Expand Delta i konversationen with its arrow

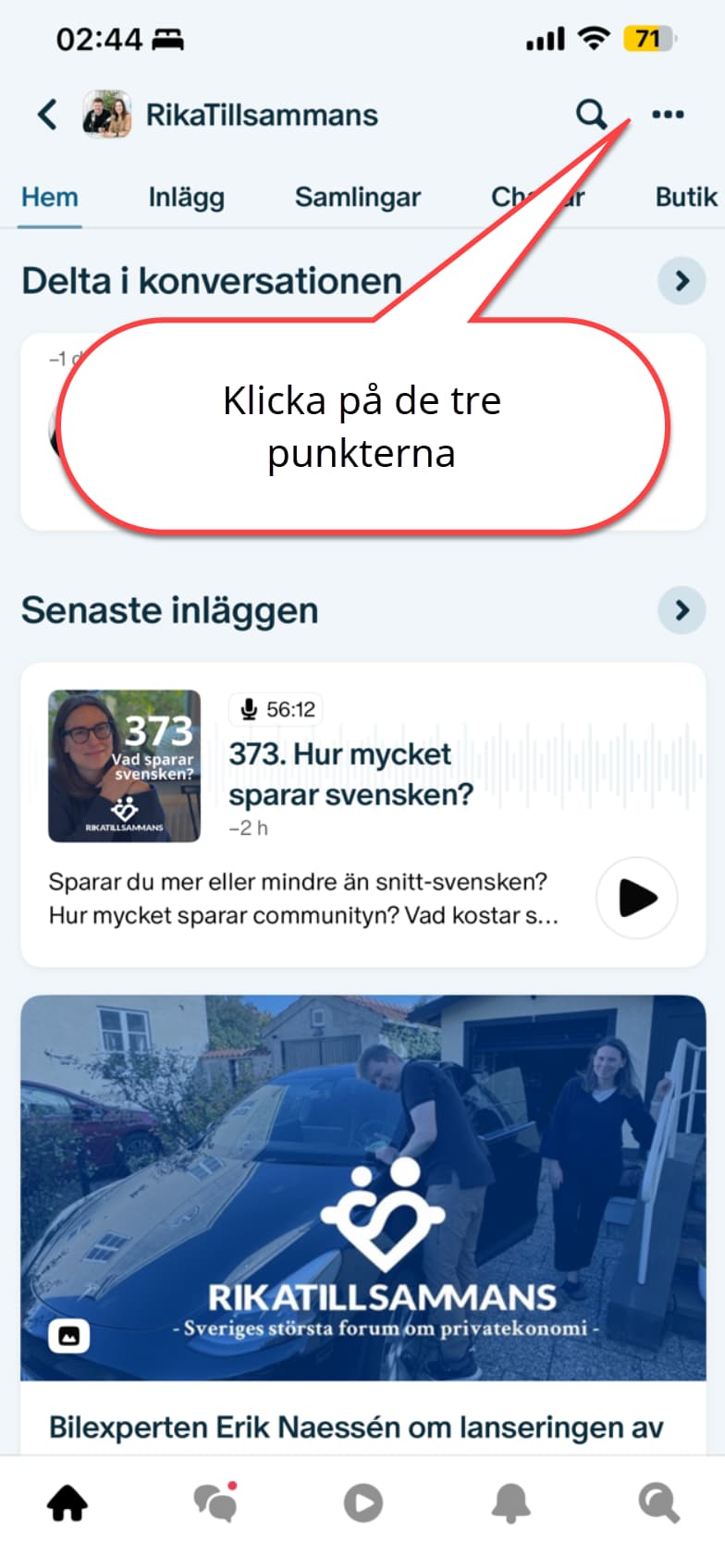pyautogui.click(x=682, y=280)
